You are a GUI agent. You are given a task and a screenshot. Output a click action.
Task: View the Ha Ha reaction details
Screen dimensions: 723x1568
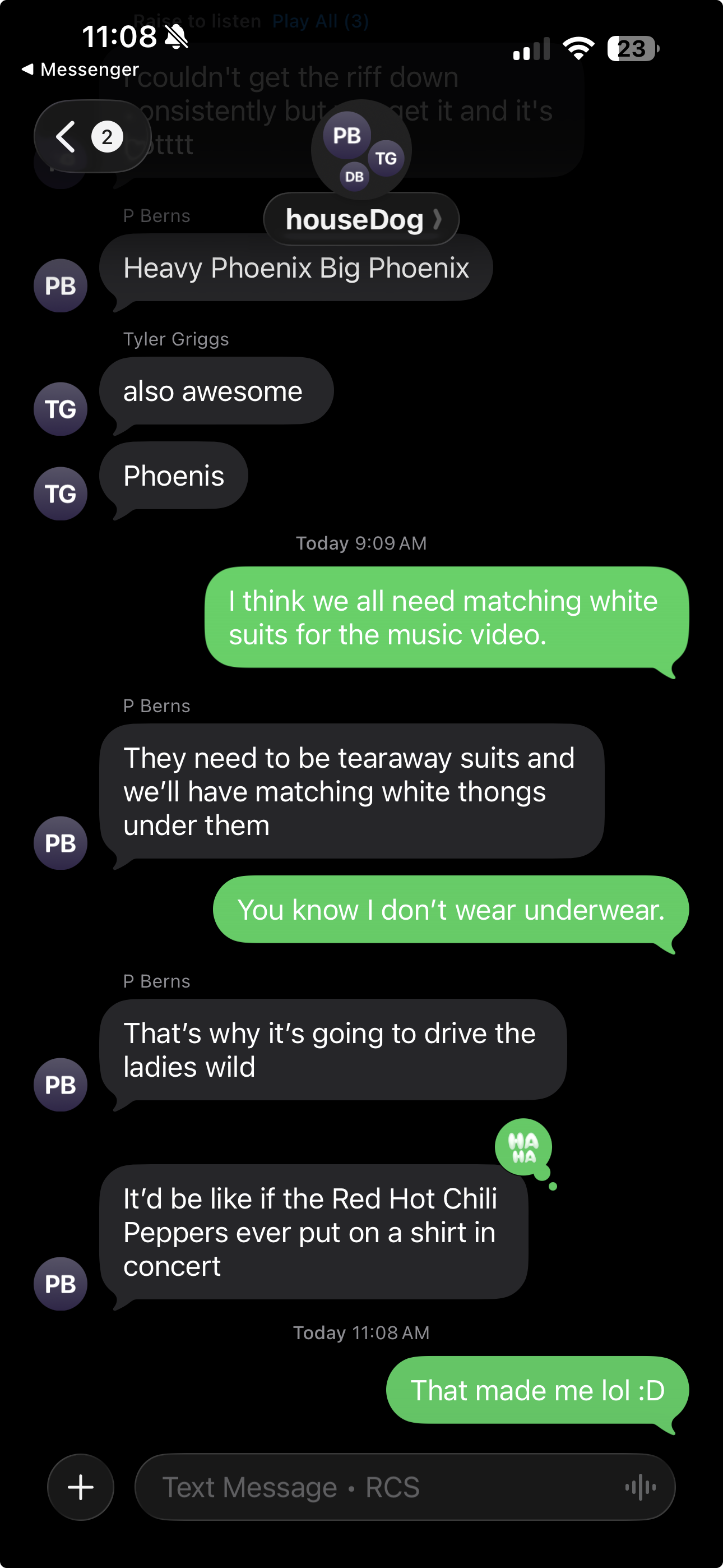click(524, 1147)
